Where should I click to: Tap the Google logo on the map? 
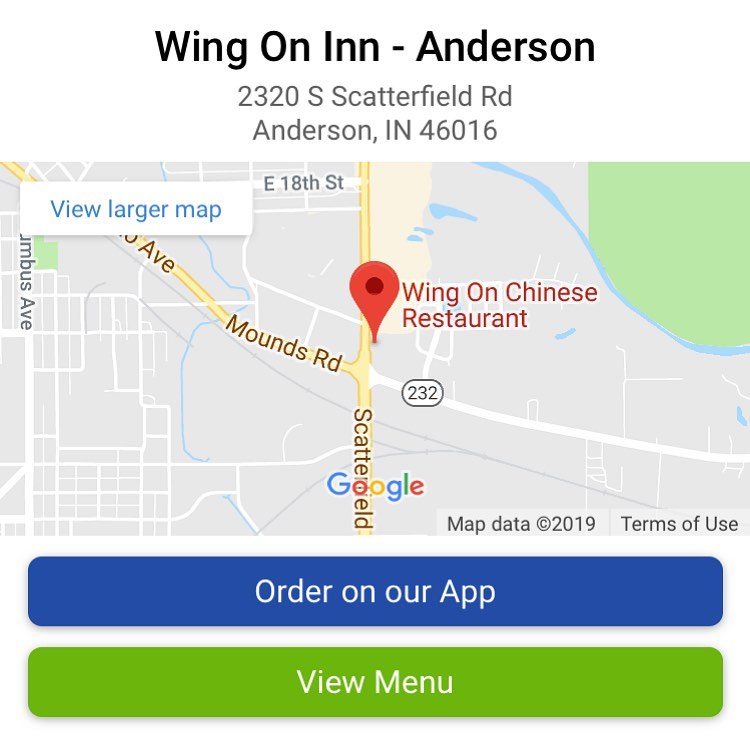coord(375,487)
